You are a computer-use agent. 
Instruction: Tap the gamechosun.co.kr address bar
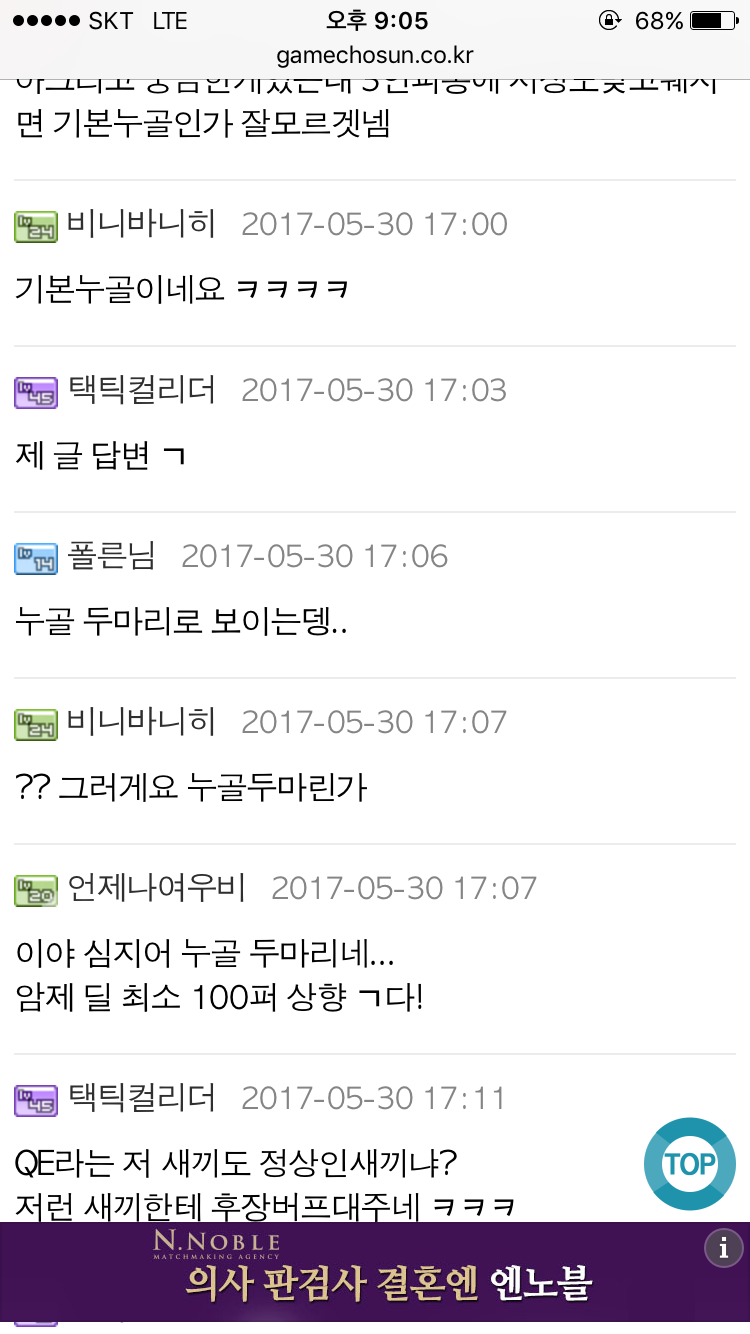click(x=375, y=55)
